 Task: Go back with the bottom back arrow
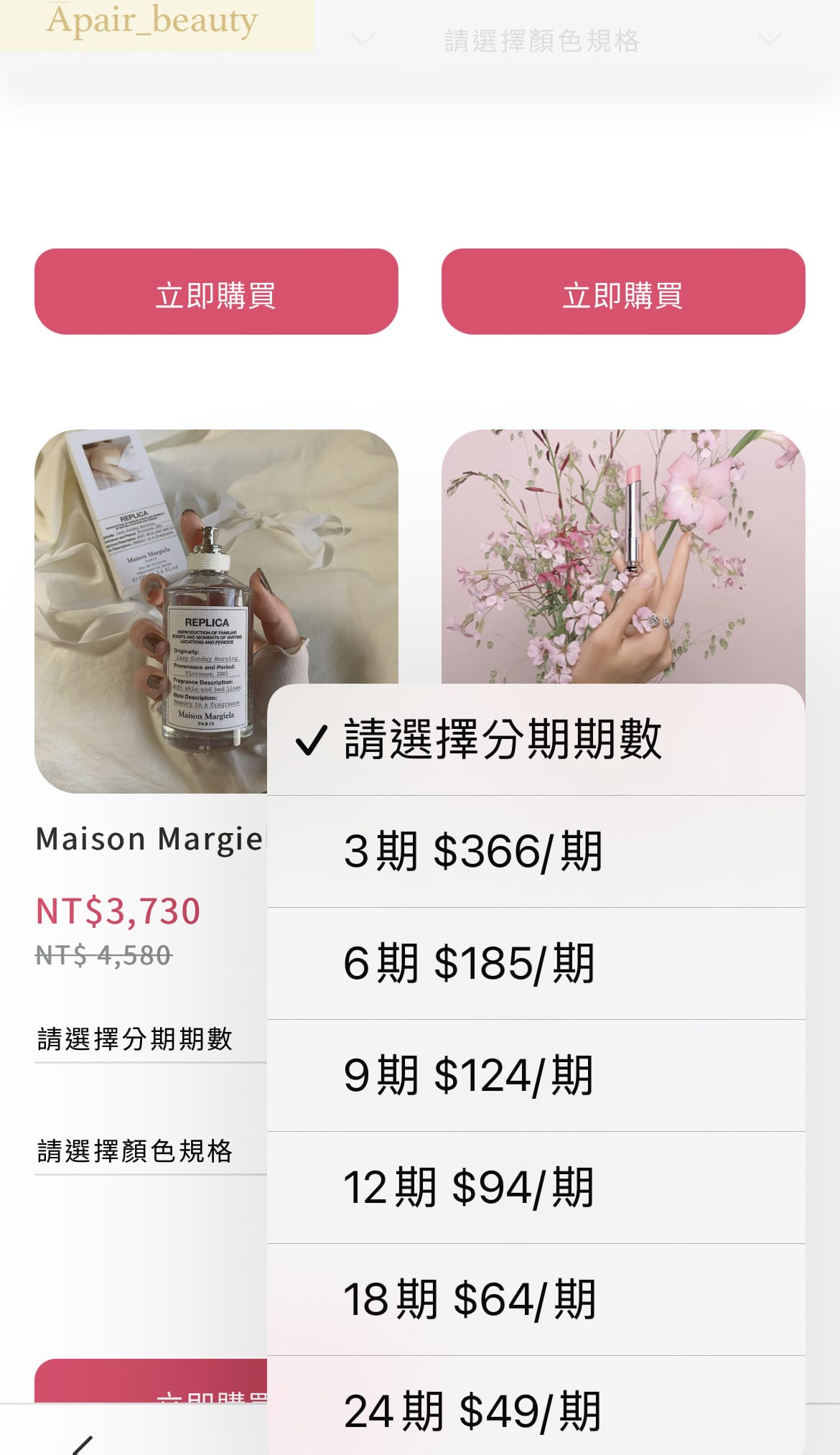83,1444
